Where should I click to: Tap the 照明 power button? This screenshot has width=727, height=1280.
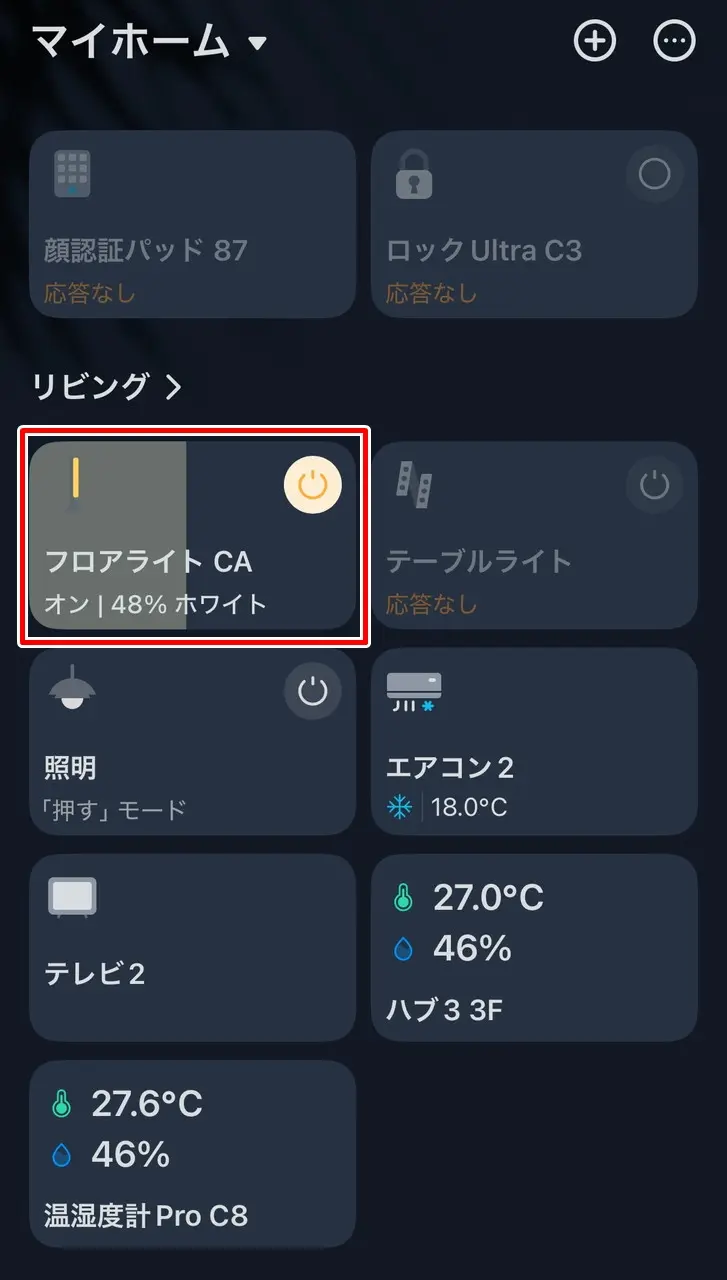tap(313, 692)
